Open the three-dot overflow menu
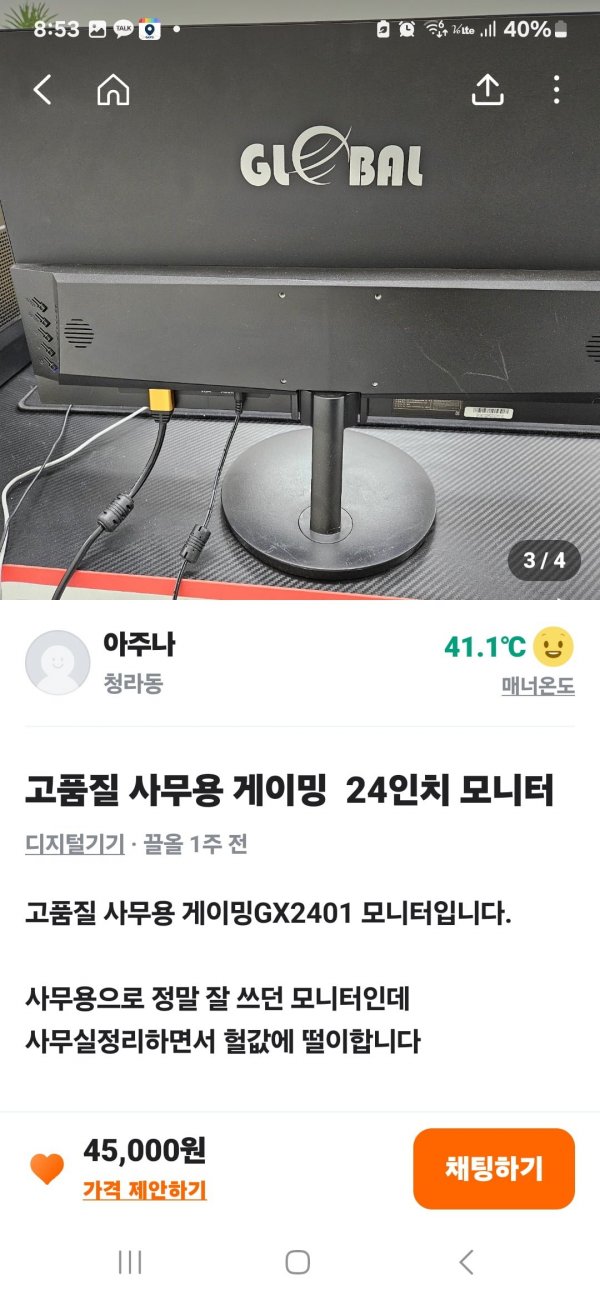The image size is (600, 1300). [x=557, y=90]
